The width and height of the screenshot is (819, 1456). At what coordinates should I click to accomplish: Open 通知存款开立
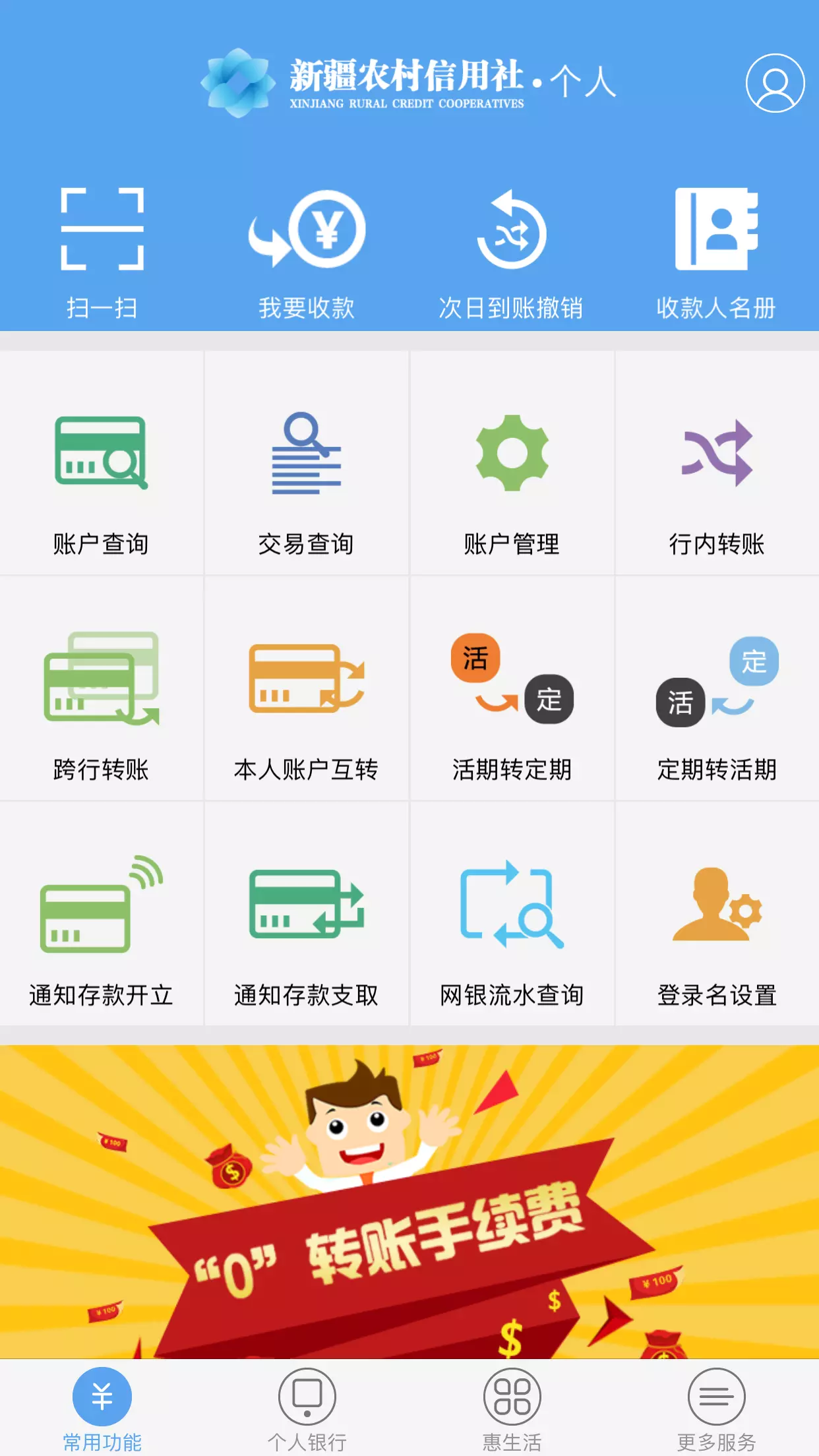pyautogui.click(x=102, y=914)
